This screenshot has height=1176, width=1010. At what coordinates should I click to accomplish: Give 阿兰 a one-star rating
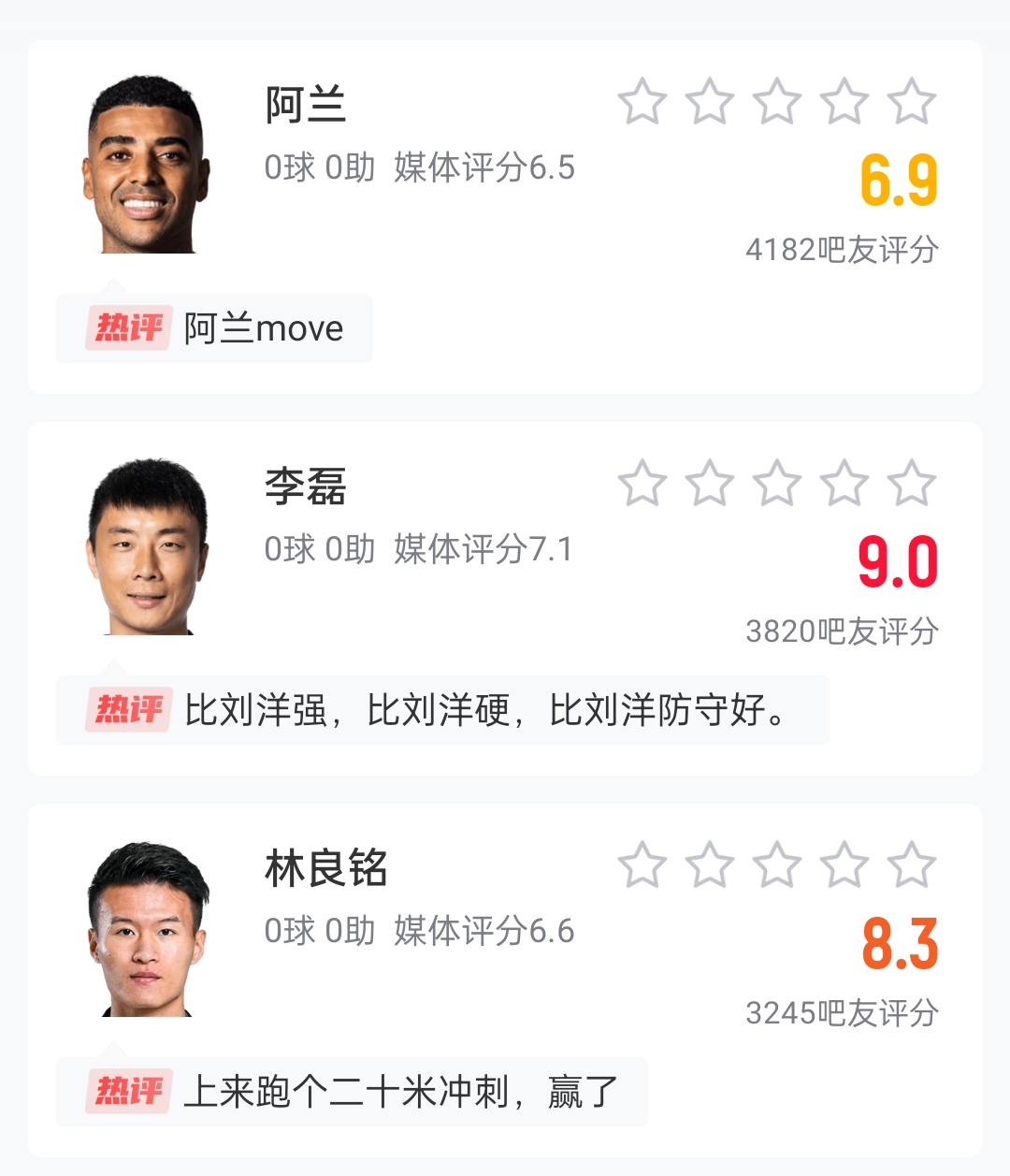pos(642,102)
